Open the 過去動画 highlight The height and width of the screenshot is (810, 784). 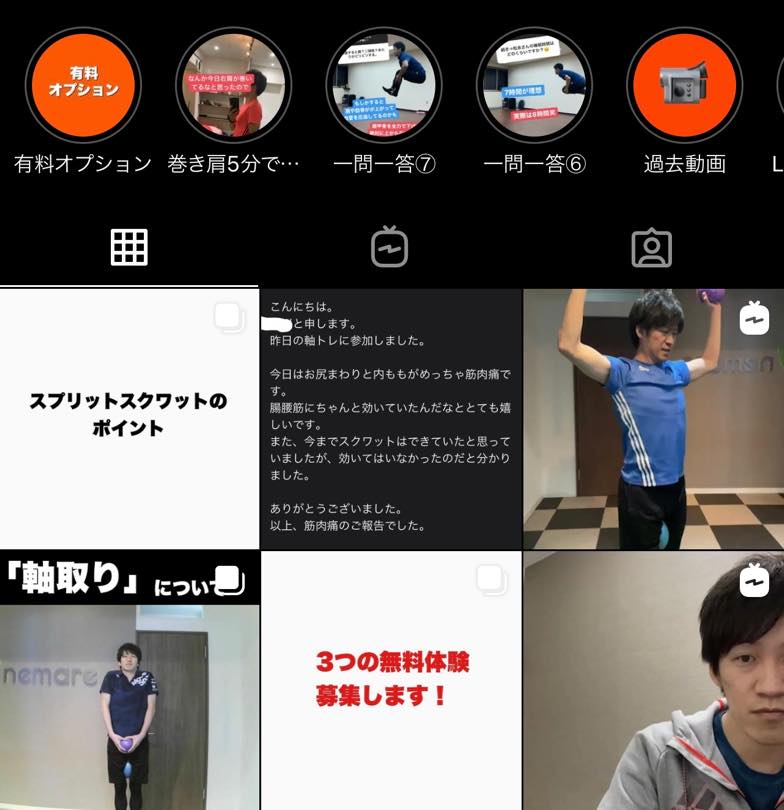[x=684, y=86]
